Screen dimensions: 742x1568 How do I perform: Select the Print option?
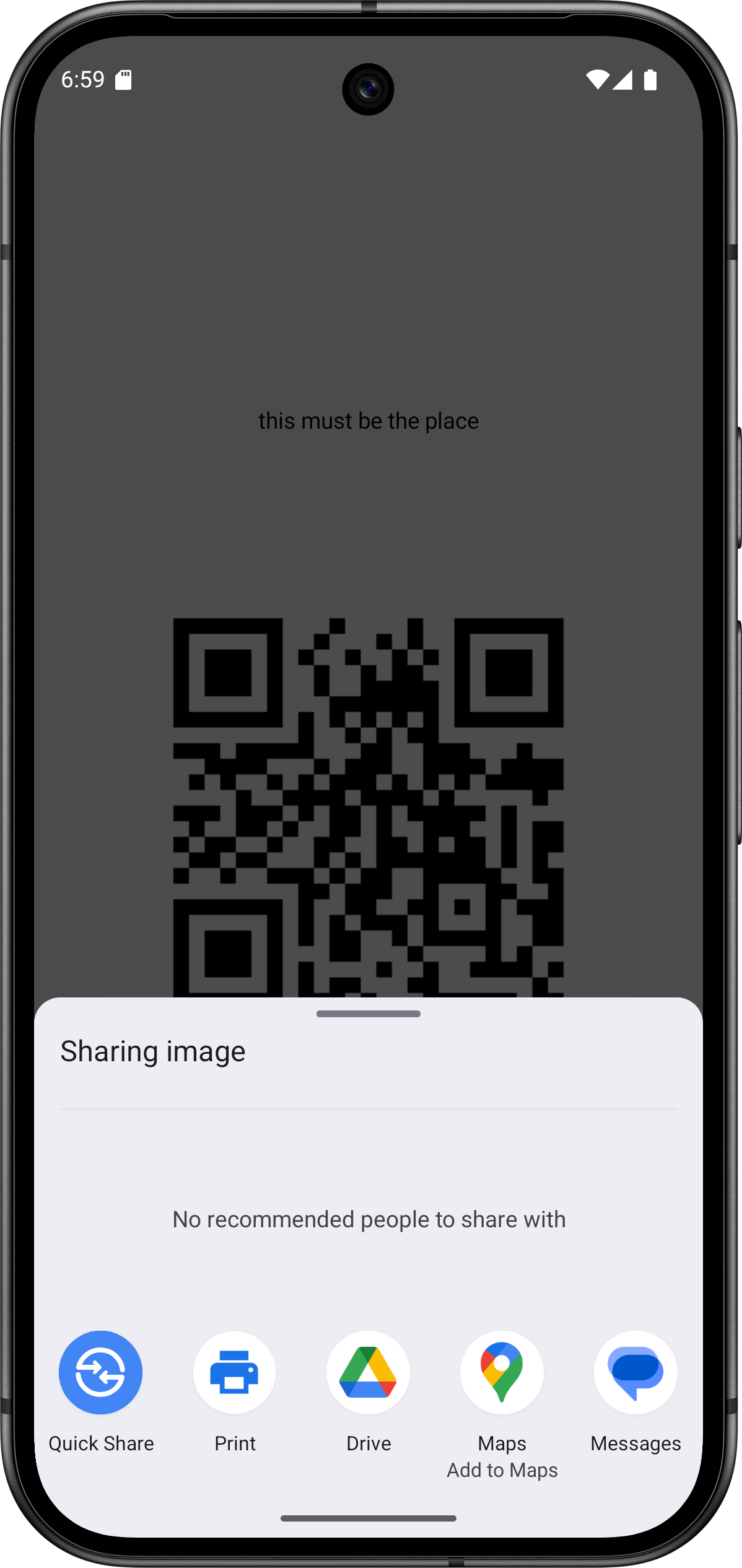[234, 1373]
